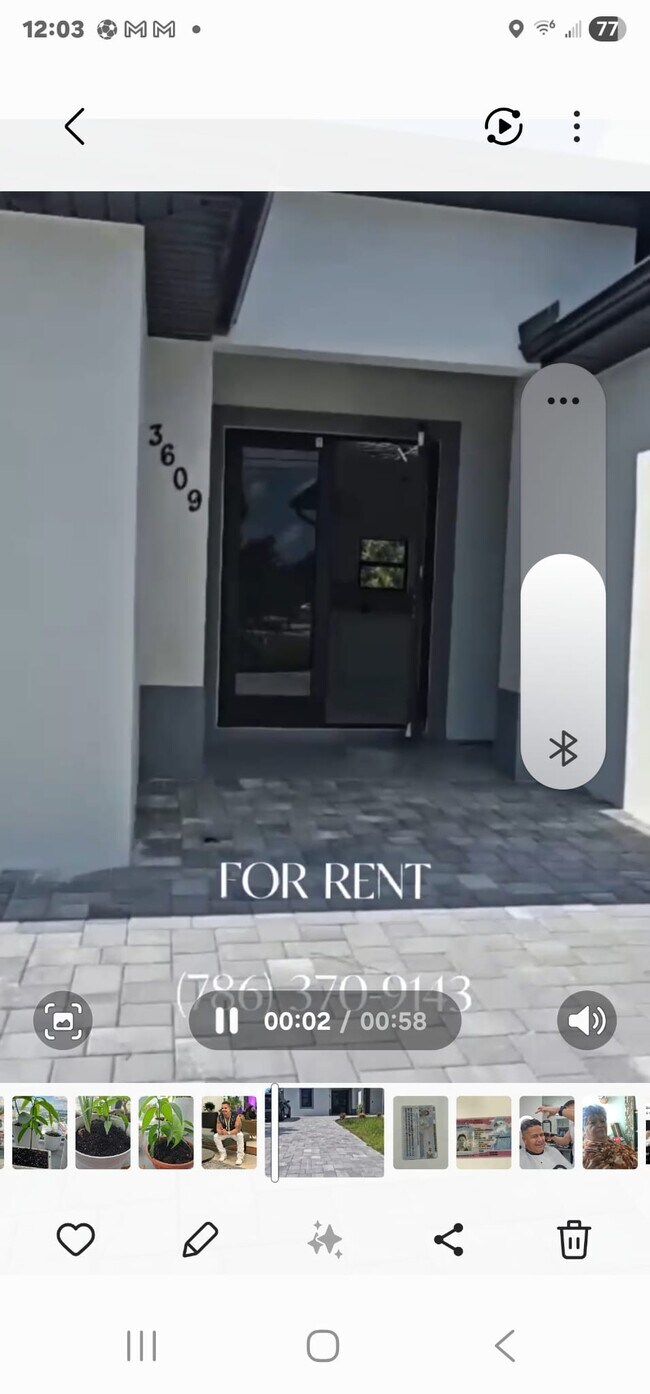Pause the playing video

pyautogui.click(x=227, y=1021)
